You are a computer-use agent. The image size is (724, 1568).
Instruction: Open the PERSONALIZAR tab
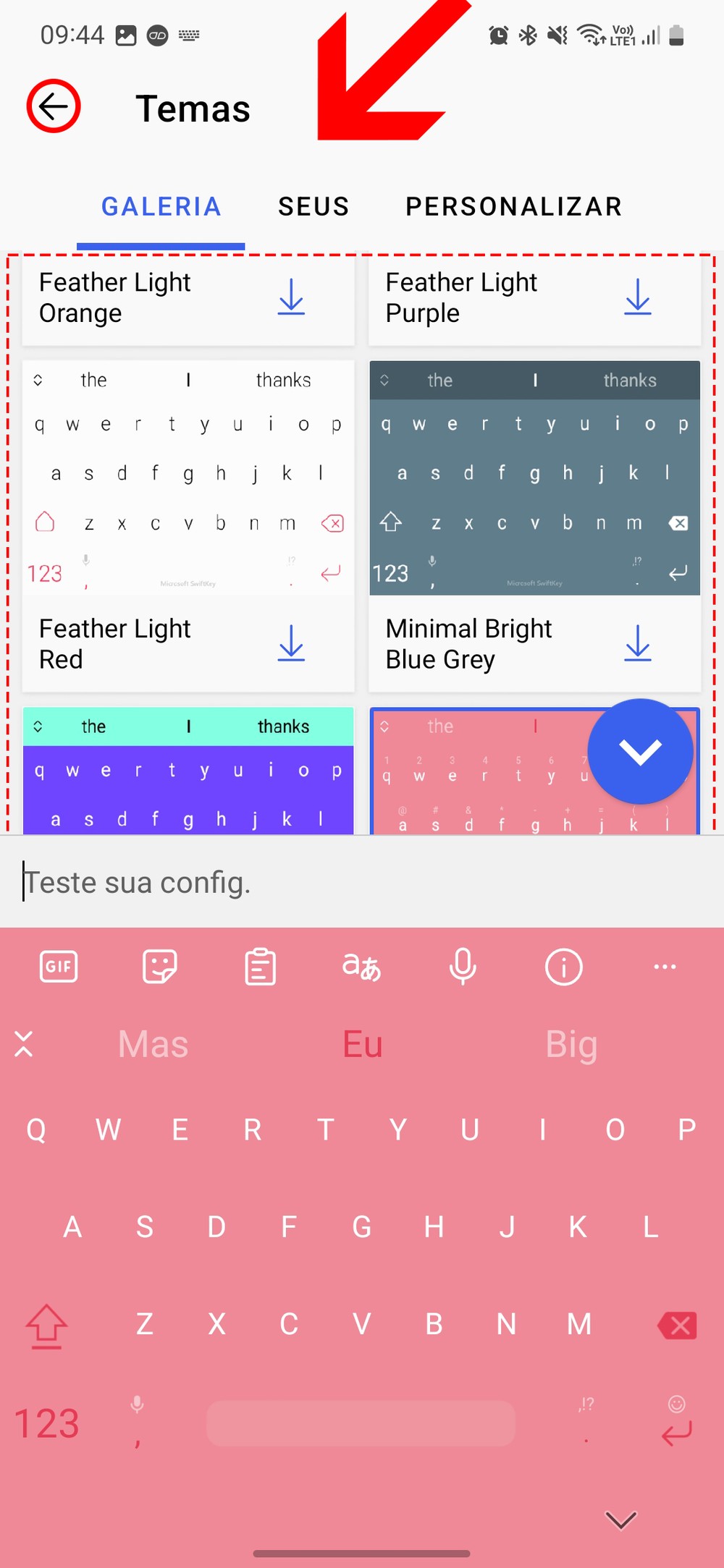coord(513,207)
